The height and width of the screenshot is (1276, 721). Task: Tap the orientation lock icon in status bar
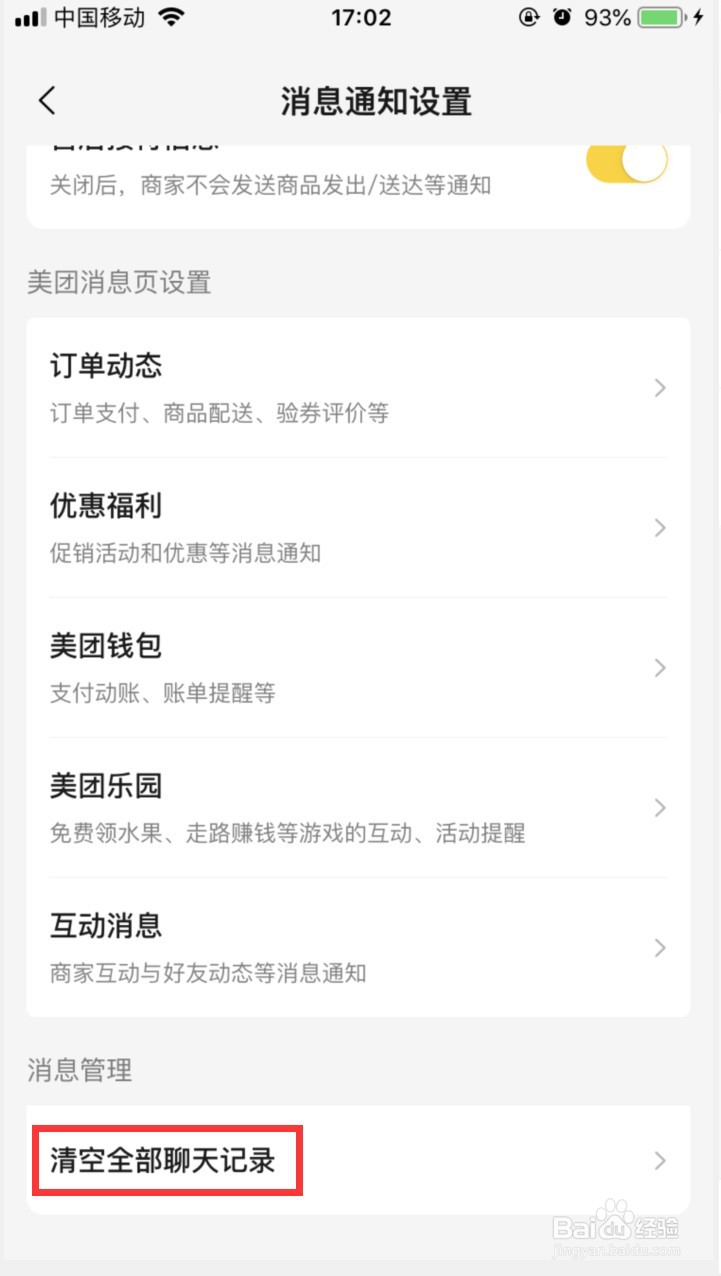click(529, 17)
